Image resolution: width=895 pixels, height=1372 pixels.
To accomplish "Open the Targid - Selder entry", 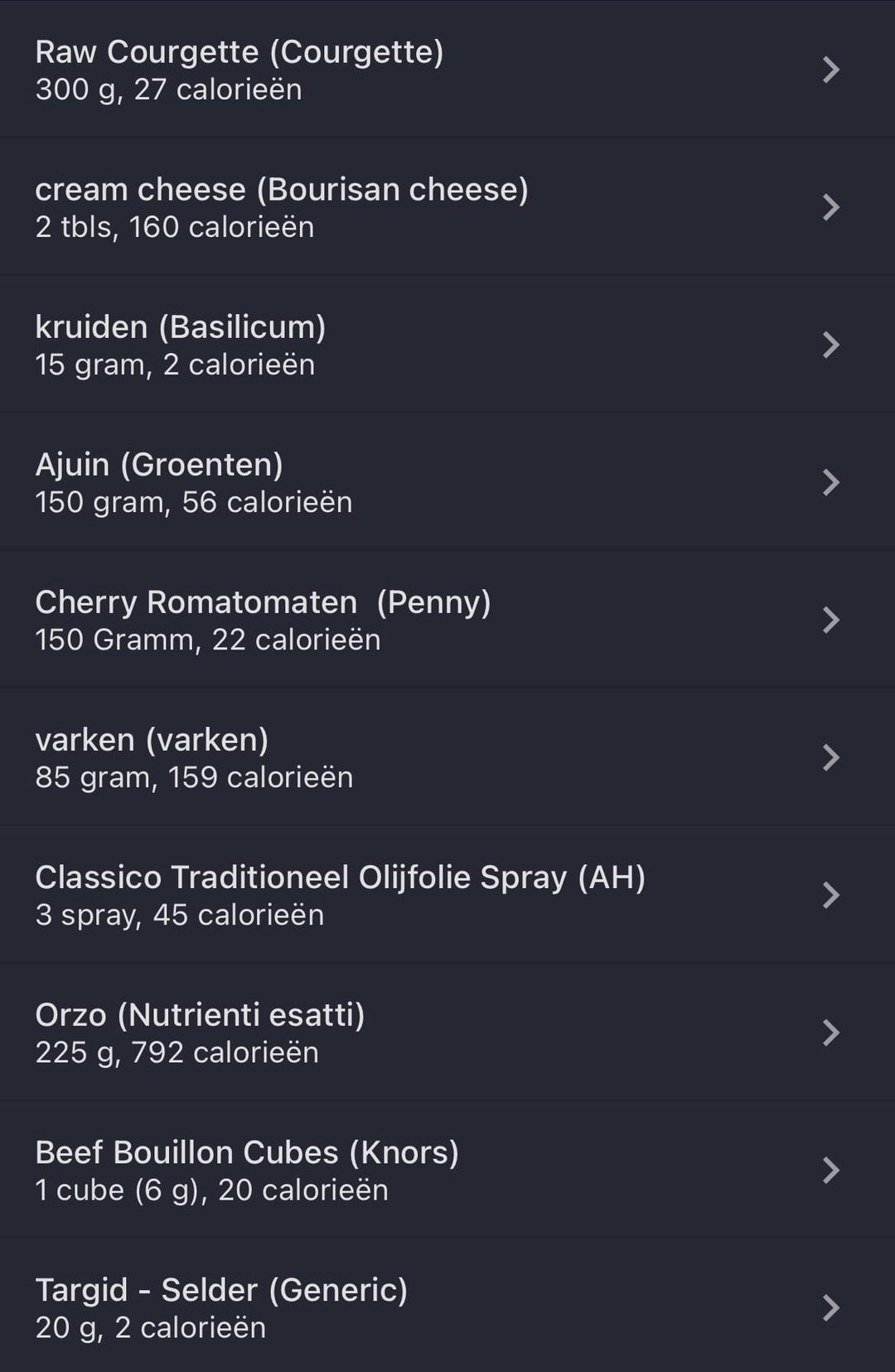I will point(447,1307).
